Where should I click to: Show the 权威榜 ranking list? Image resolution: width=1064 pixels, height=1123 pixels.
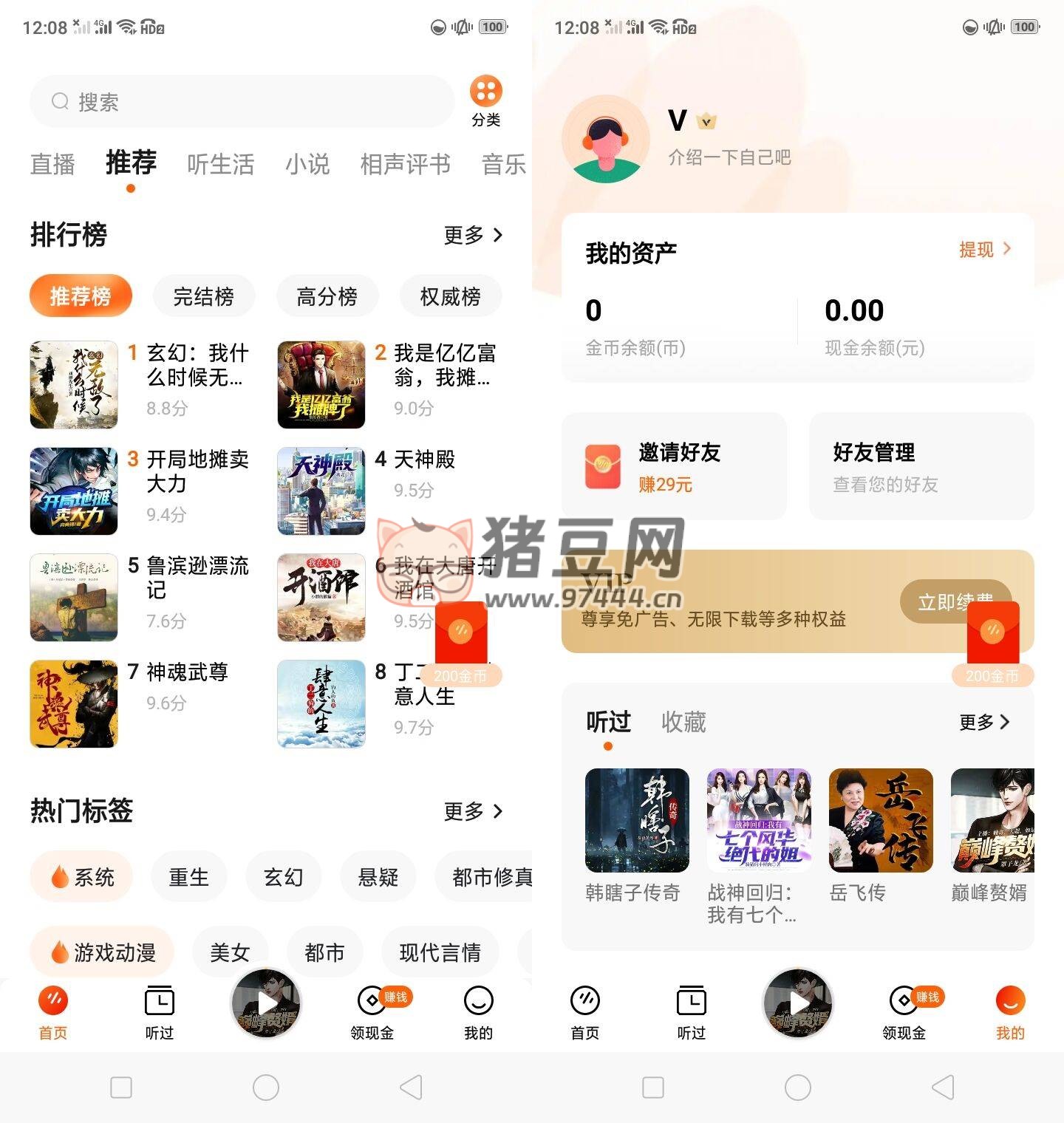450,296
